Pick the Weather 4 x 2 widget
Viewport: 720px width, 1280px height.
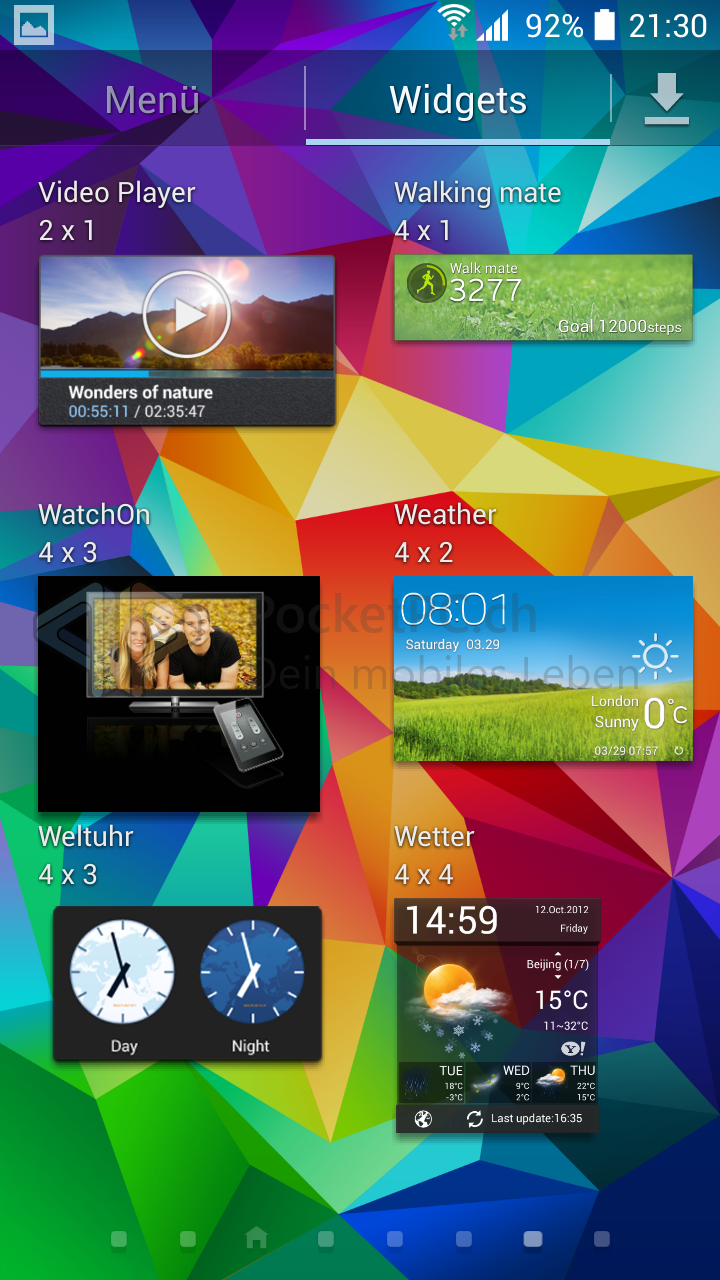click(x=543, y=668)
